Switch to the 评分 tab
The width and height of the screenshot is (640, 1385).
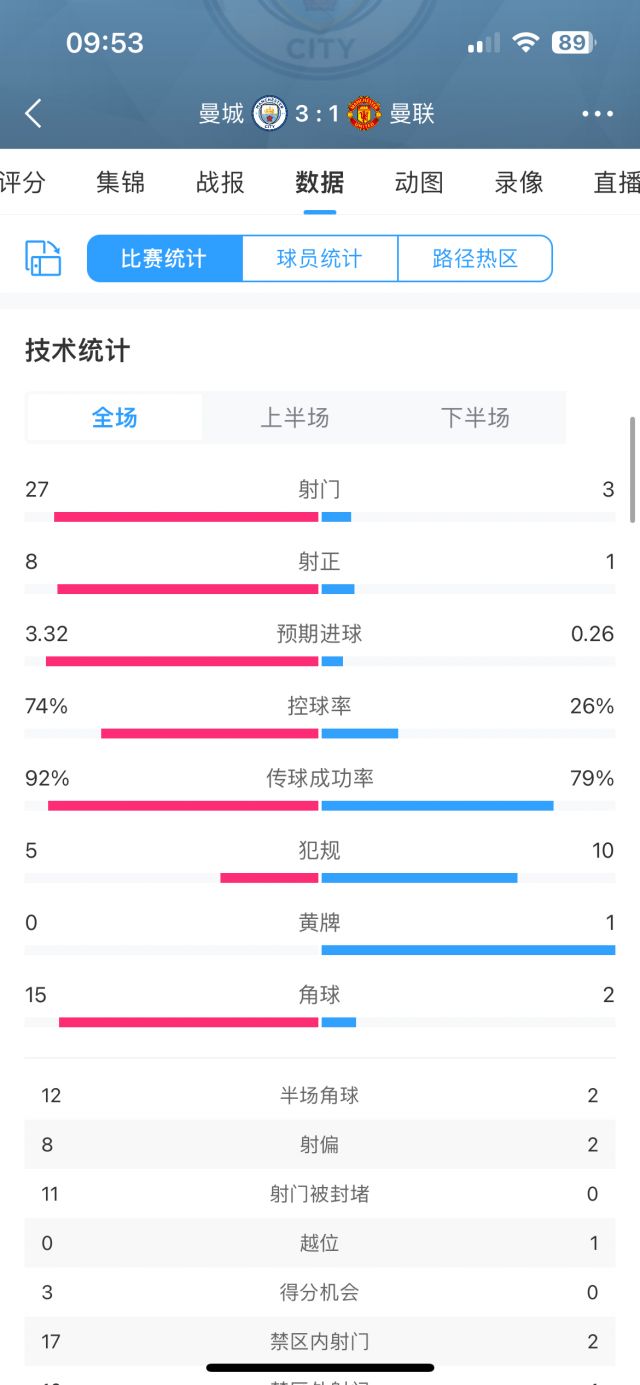pyautogui.click(x=22, y=182)
